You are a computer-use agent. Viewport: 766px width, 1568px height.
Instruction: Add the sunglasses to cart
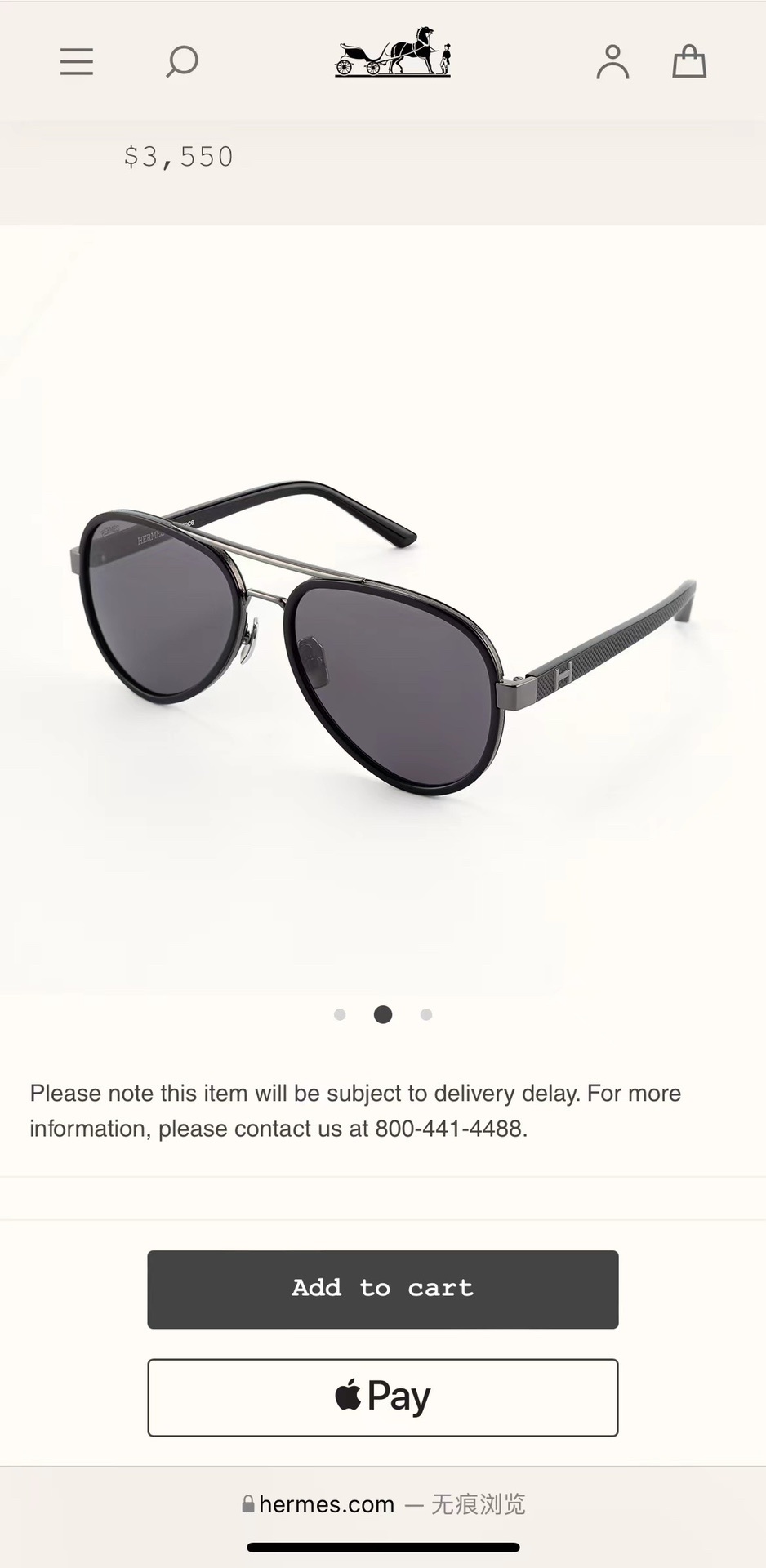tap(382, 1289)
